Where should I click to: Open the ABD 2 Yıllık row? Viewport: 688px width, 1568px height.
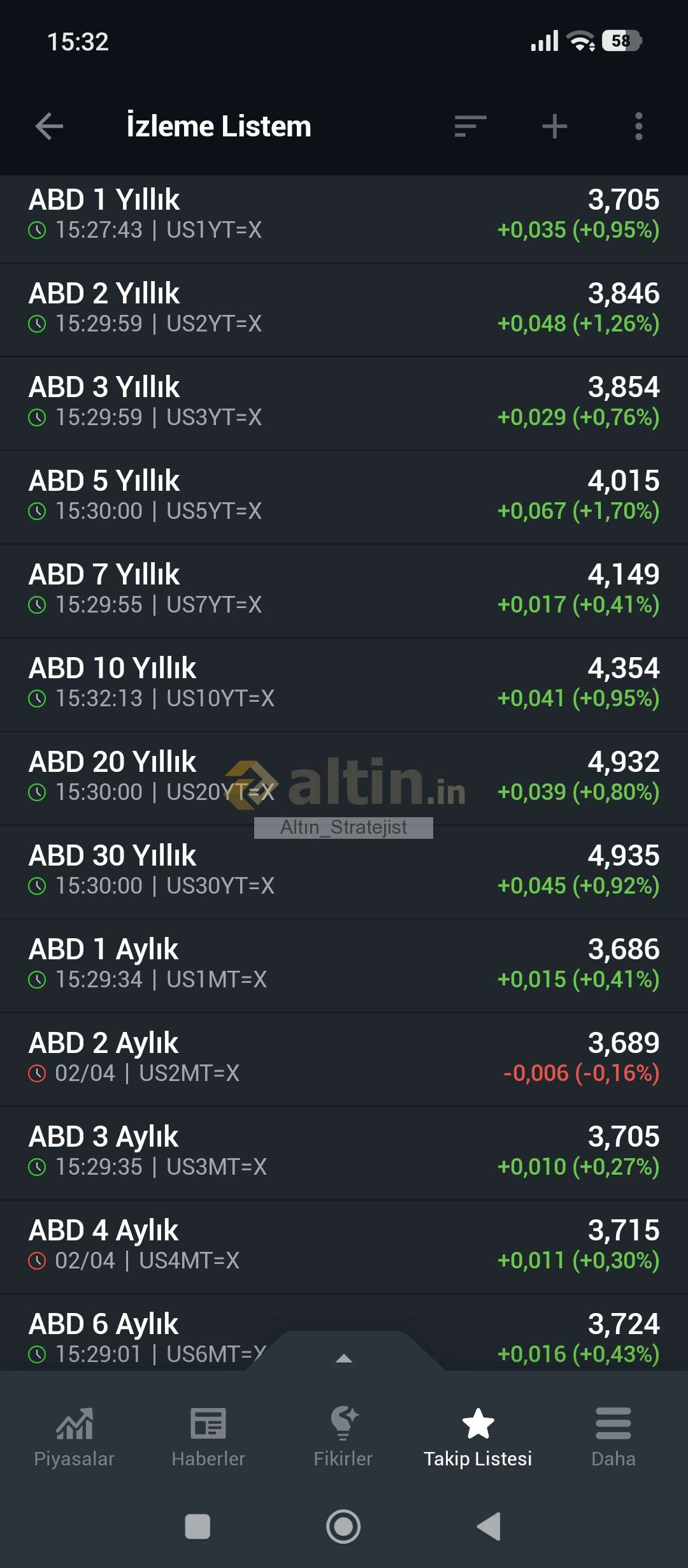point(344,309)
